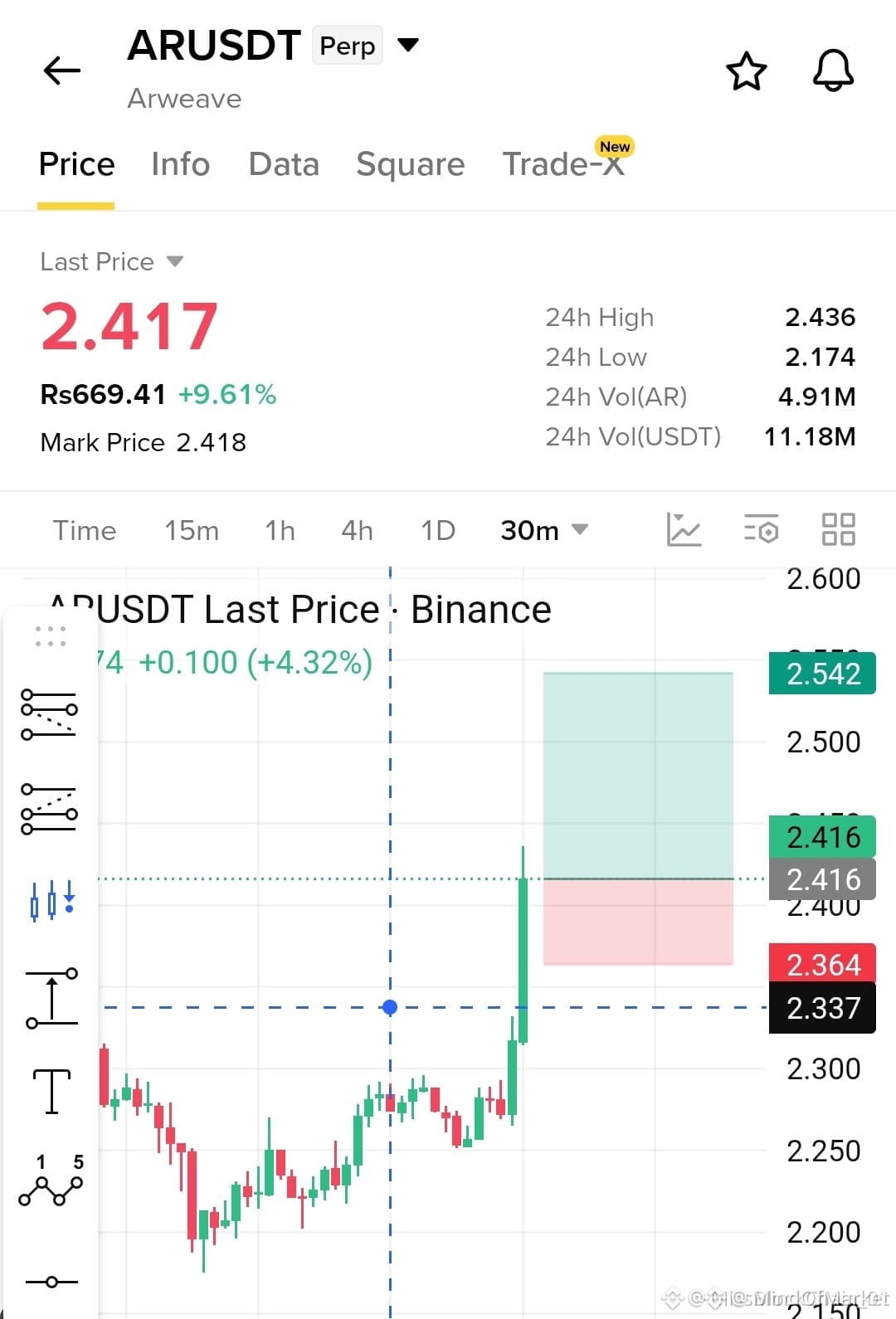The image size is (896, 1319).
Task: Open the grid layout icon
Action: (838, 529)
